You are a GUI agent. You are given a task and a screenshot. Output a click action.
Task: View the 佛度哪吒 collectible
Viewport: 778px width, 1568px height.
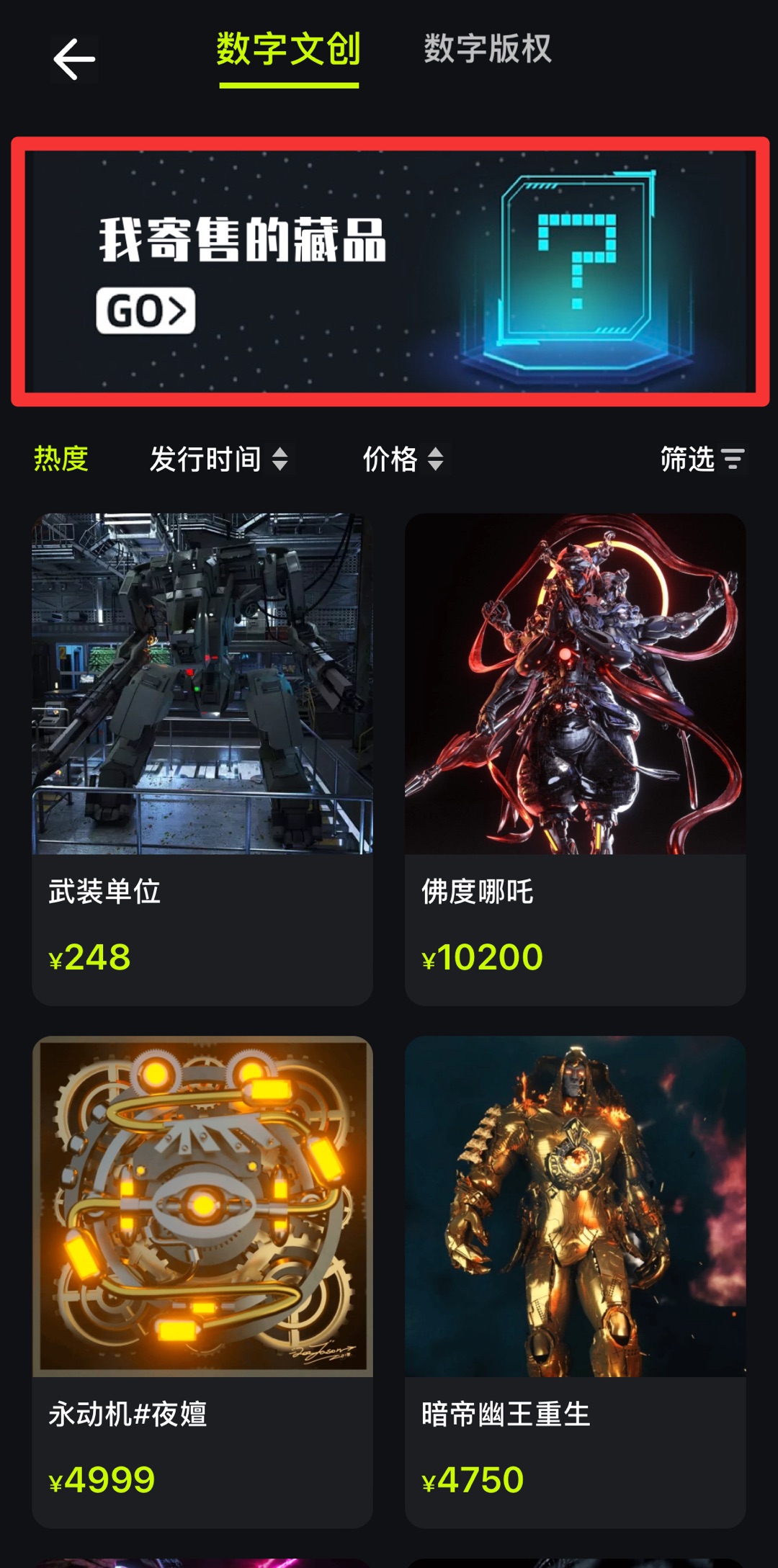[575, 758]
